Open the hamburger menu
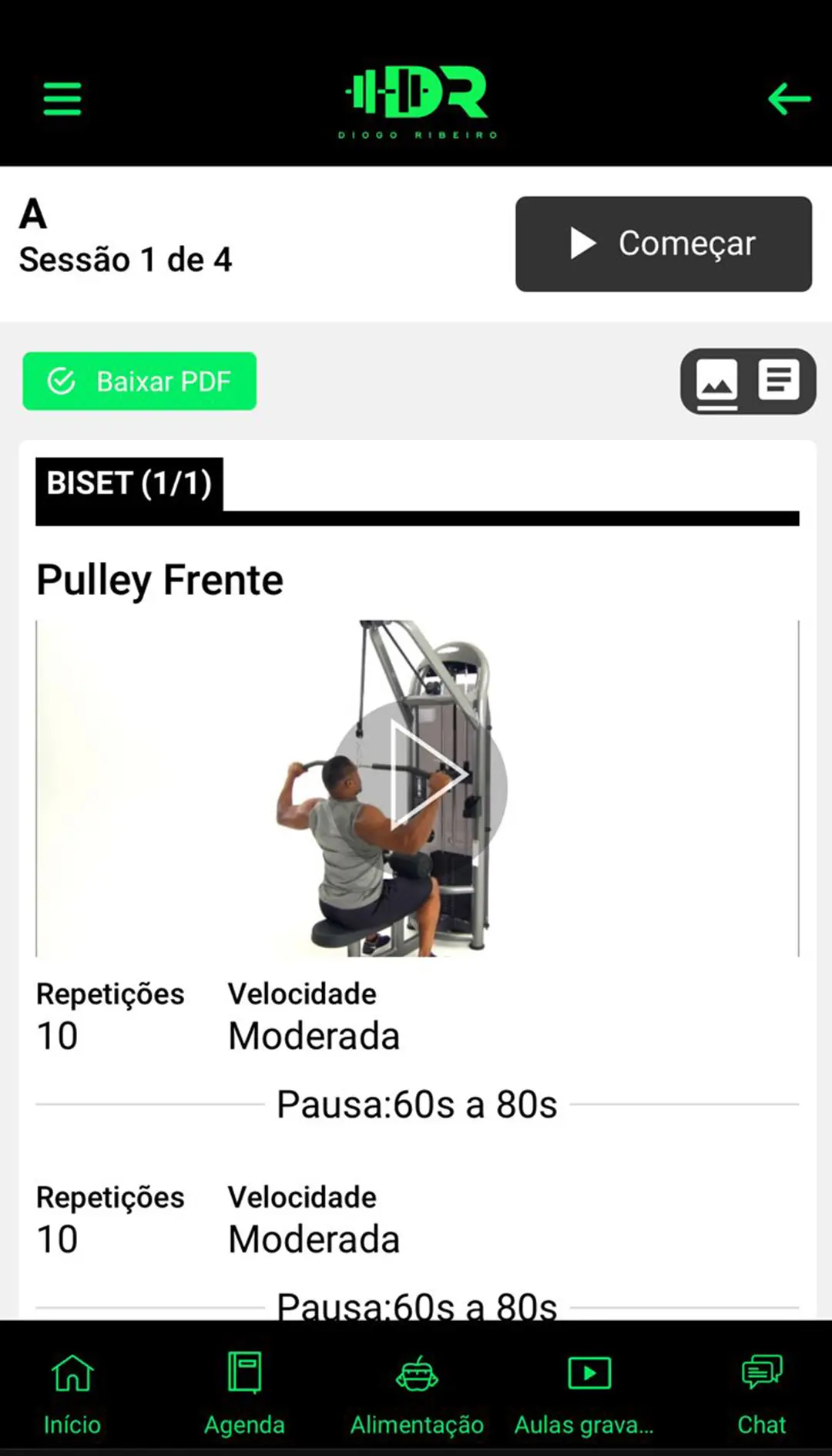This screenshot has height=1456, width=832. tap(62, 99)
